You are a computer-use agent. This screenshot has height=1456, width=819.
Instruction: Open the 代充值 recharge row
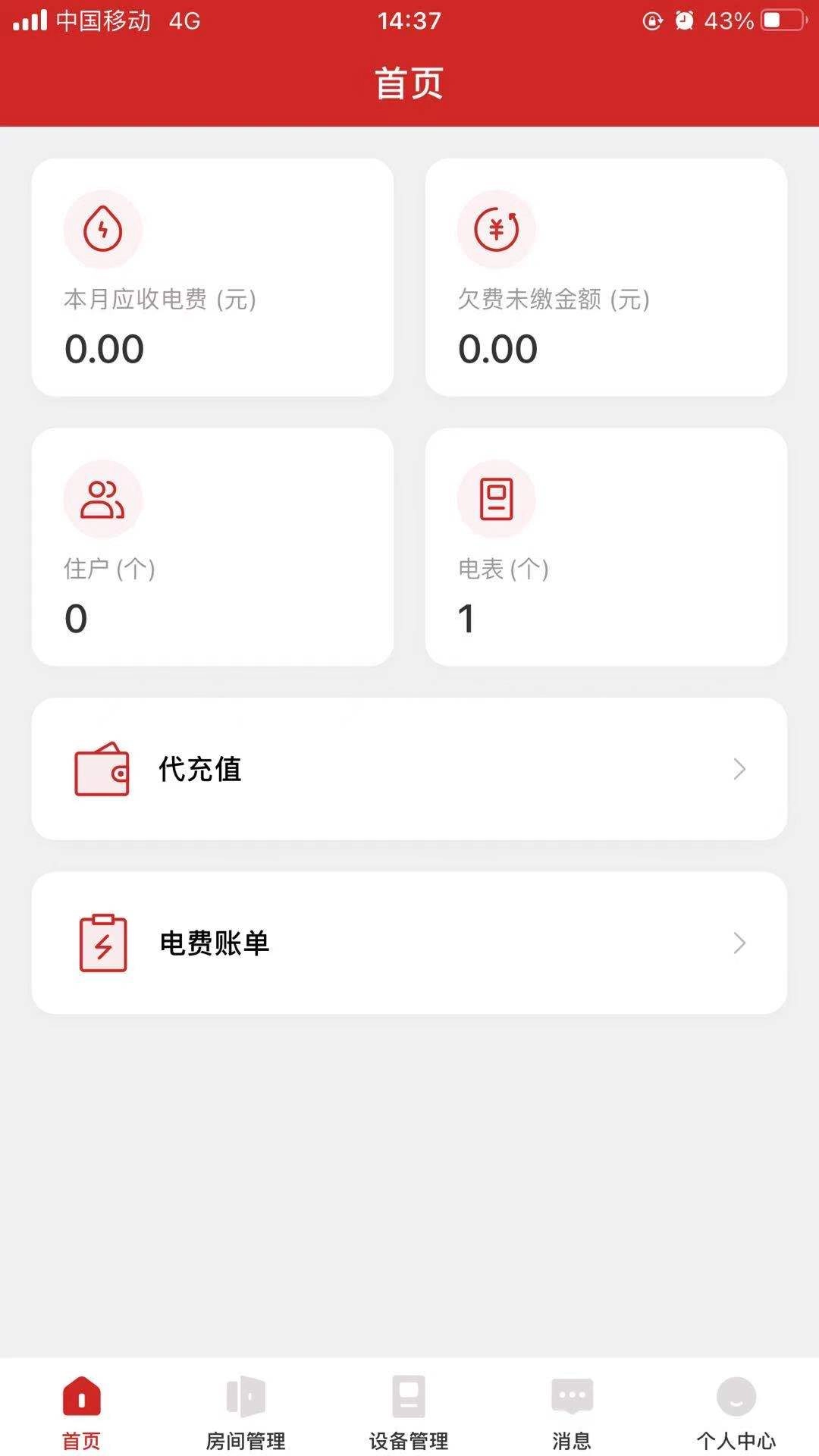409,769
